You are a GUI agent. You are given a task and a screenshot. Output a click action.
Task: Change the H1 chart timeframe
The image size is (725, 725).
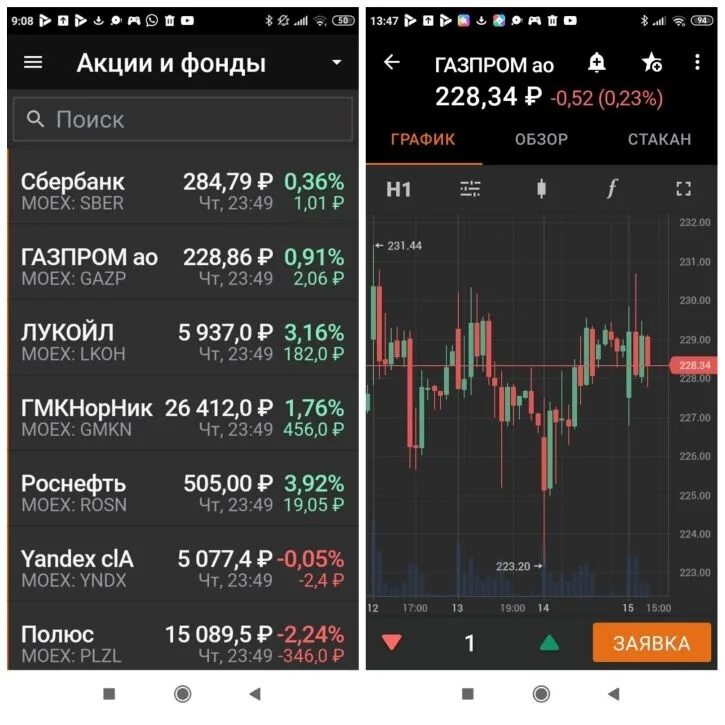[x=399, y=189]
